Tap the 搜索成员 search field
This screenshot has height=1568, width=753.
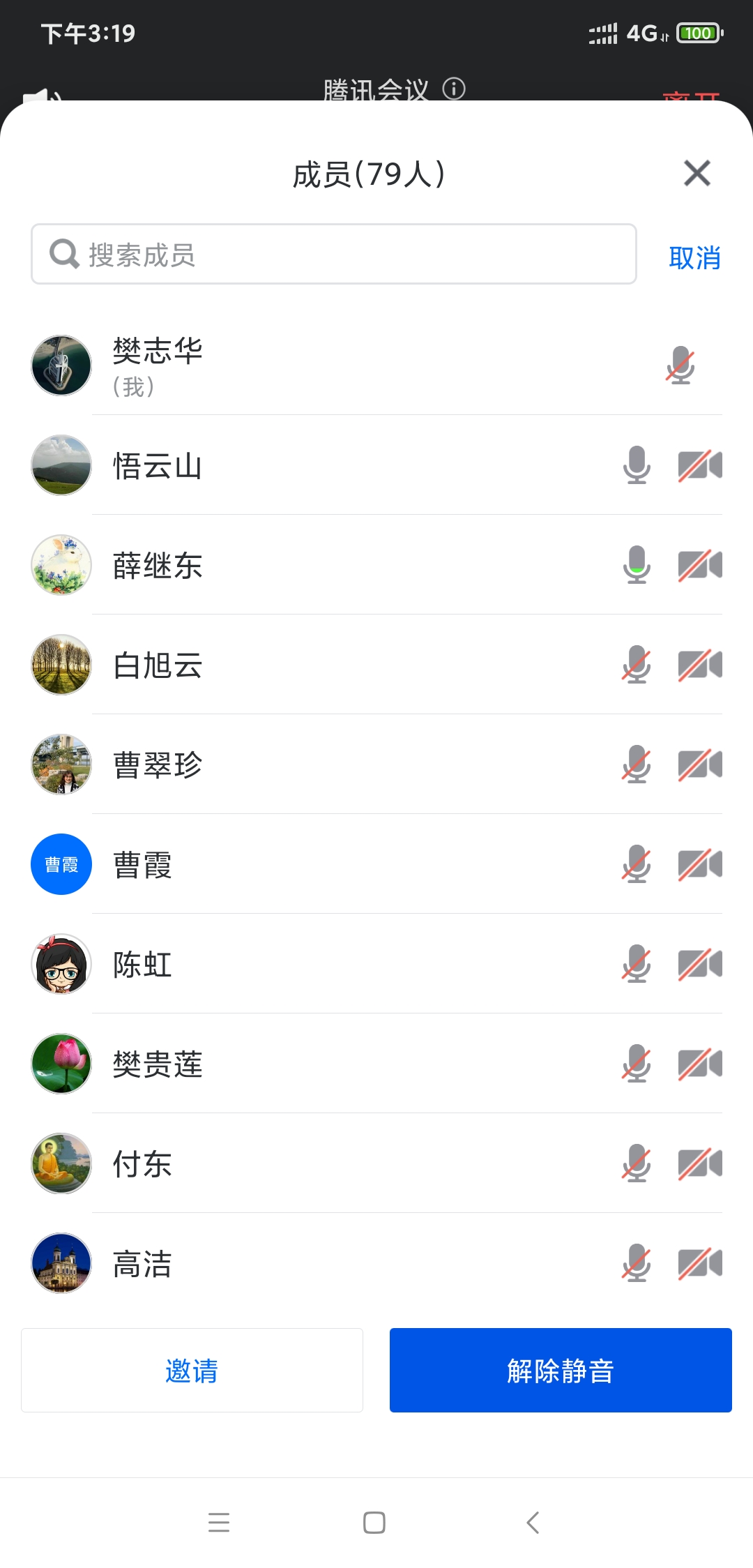333,255
